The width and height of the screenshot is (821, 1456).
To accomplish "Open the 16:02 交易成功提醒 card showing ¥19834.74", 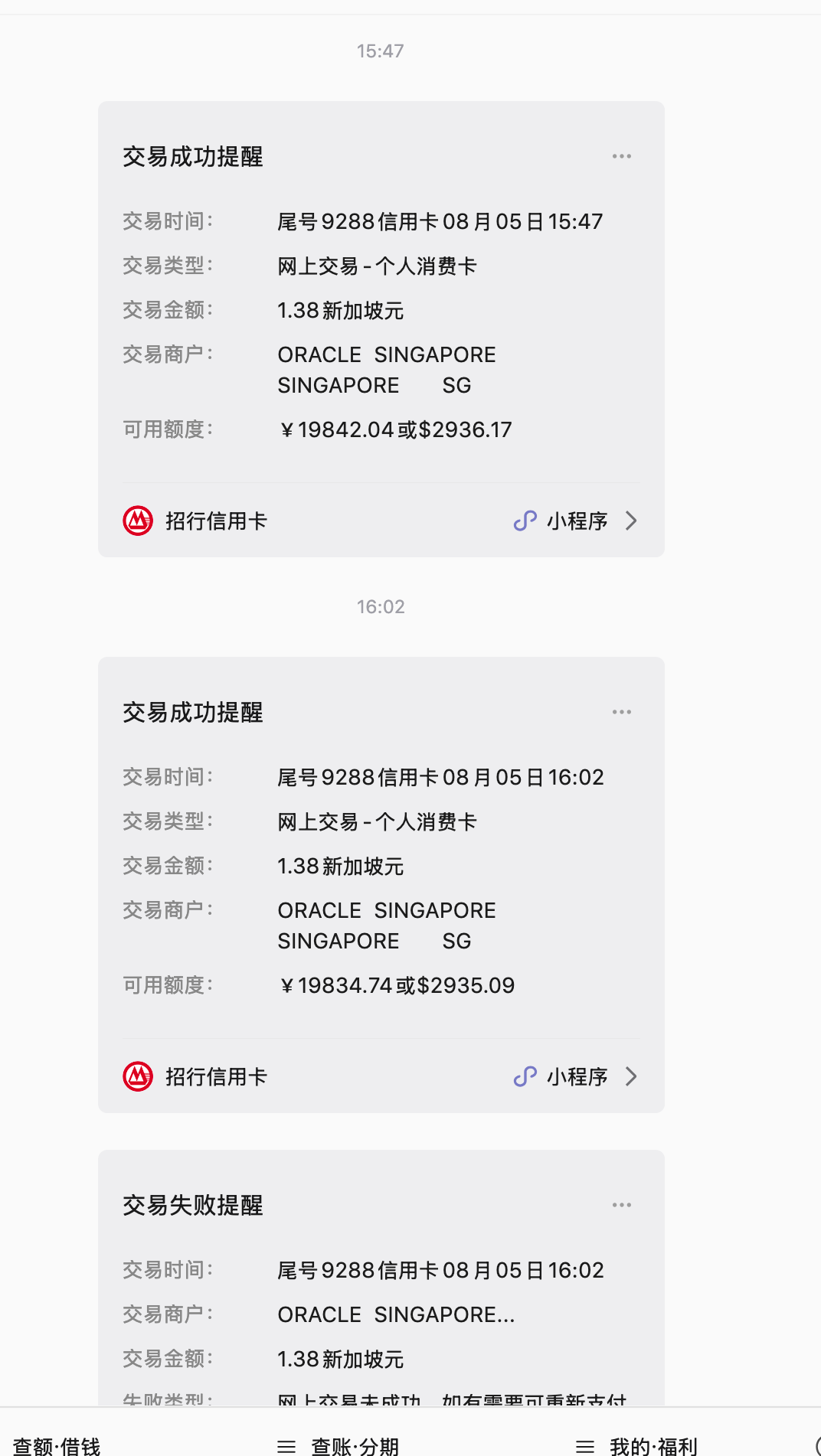I will pyautogui.click(x=381, y=885).
